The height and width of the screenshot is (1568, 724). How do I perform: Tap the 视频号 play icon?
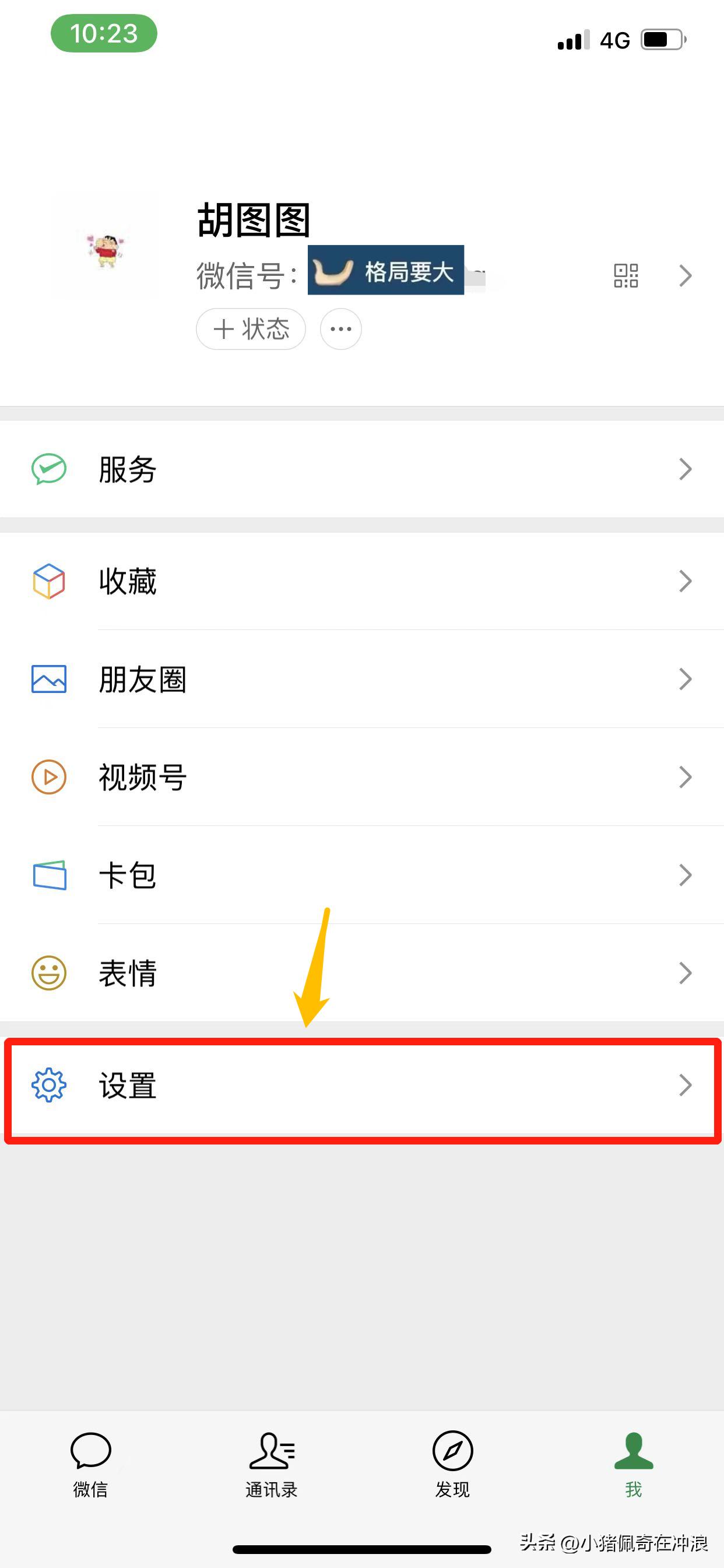pos(48,778)
